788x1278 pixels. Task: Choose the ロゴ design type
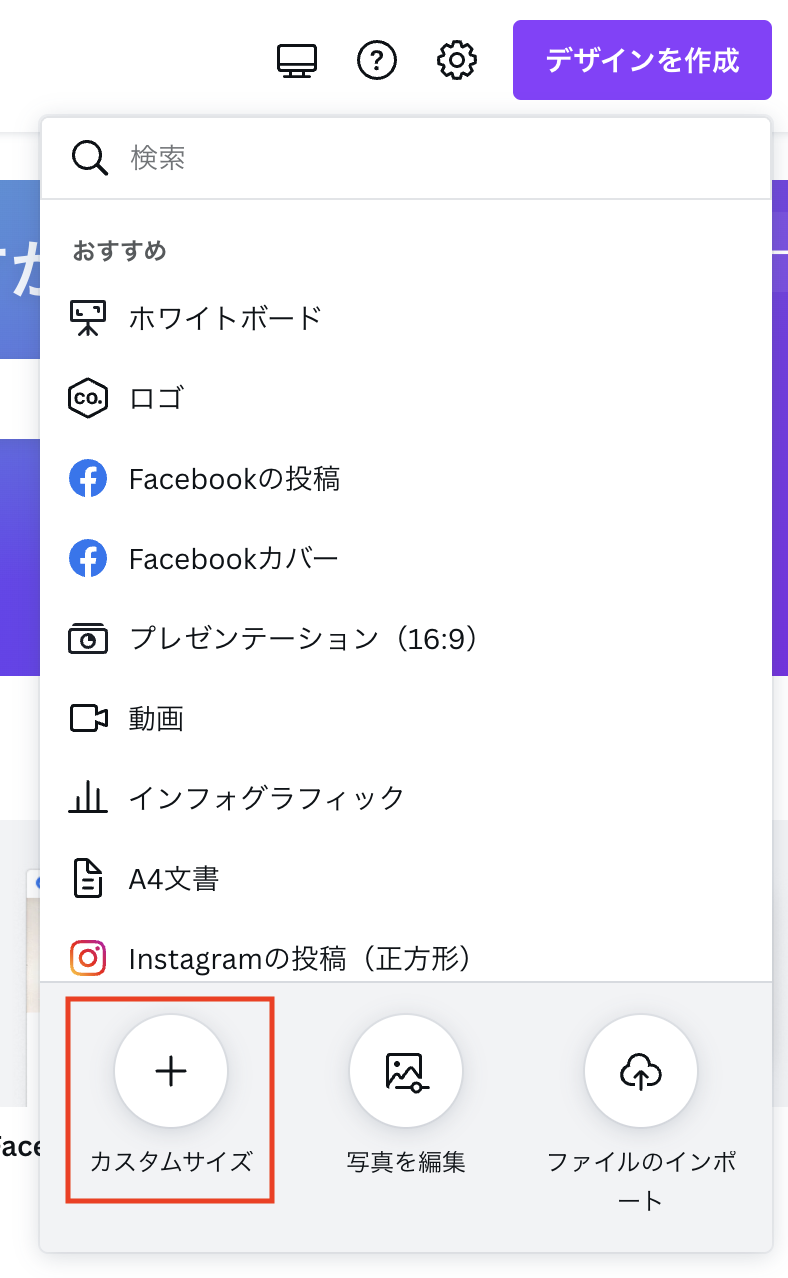406,398
